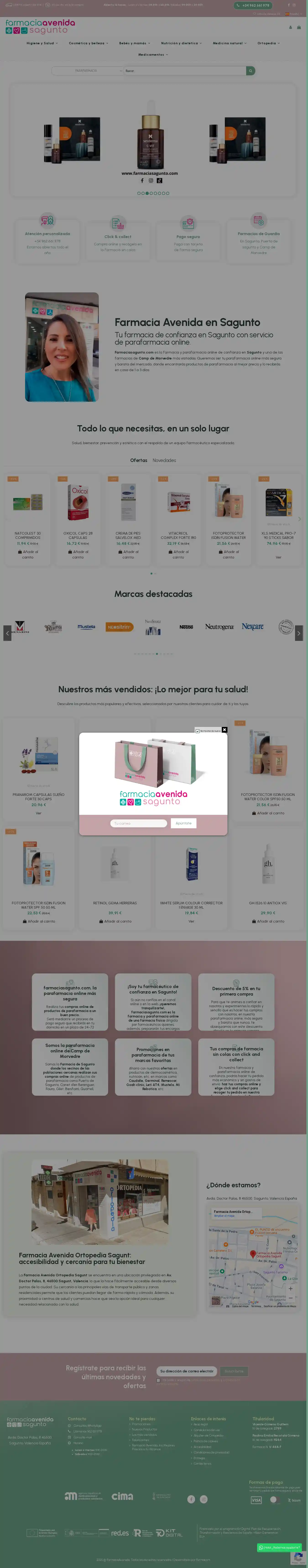Tap the Apúntate button
308x1568 pixels.
[x=183, y=823]
